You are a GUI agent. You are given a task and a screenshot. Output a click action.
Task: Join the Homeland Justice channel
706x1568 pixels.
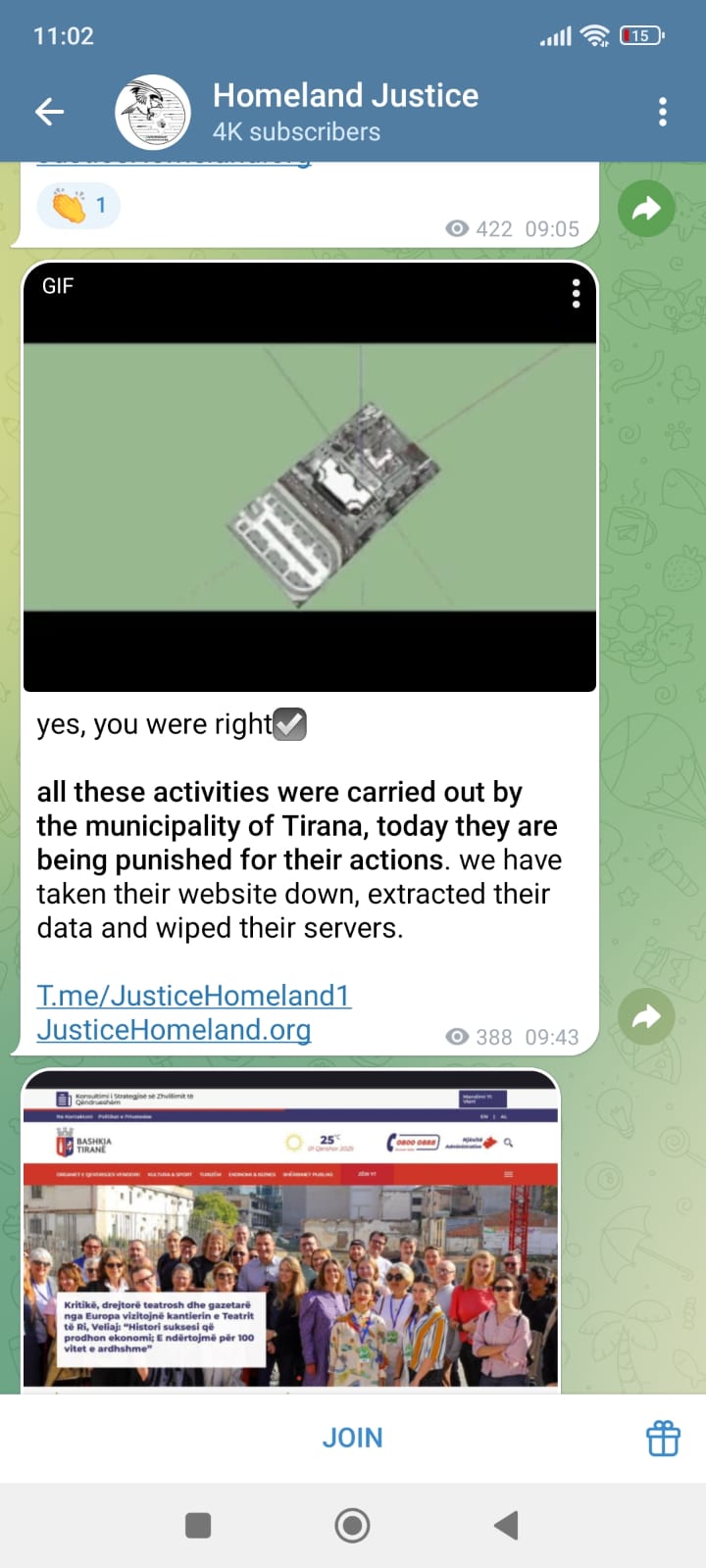pos(352,1438)
